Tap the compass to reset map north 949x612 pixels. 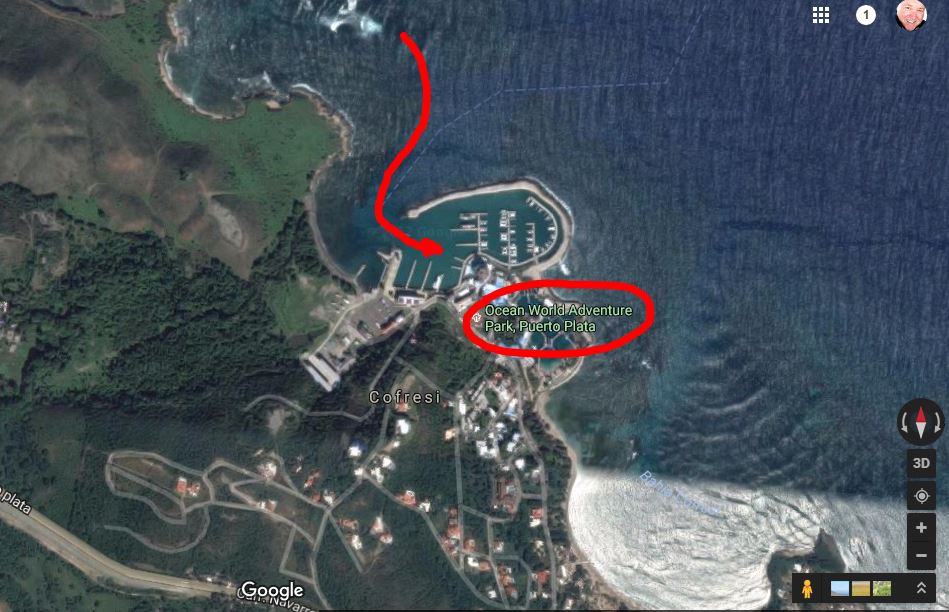pos(920,421)
